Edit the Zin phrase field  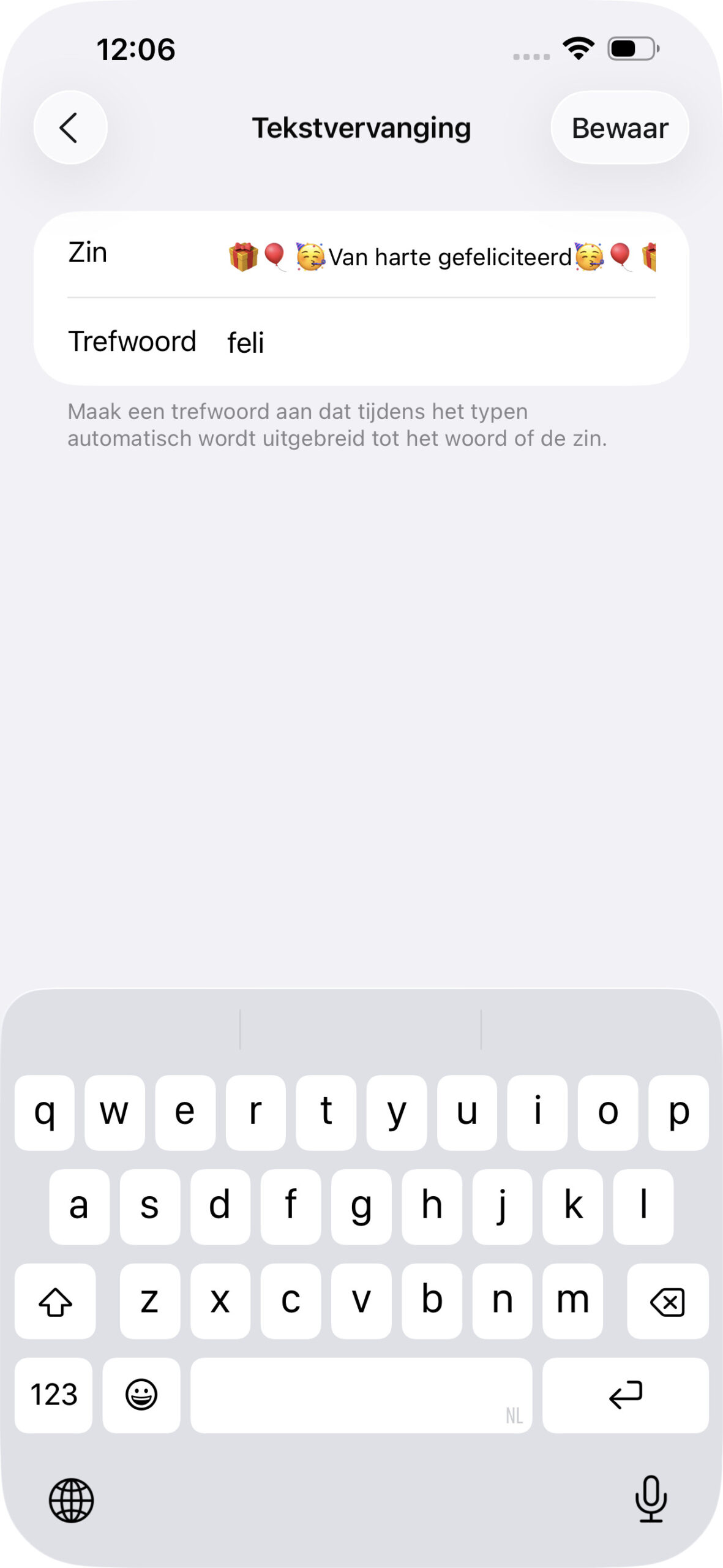click(441, 256)
